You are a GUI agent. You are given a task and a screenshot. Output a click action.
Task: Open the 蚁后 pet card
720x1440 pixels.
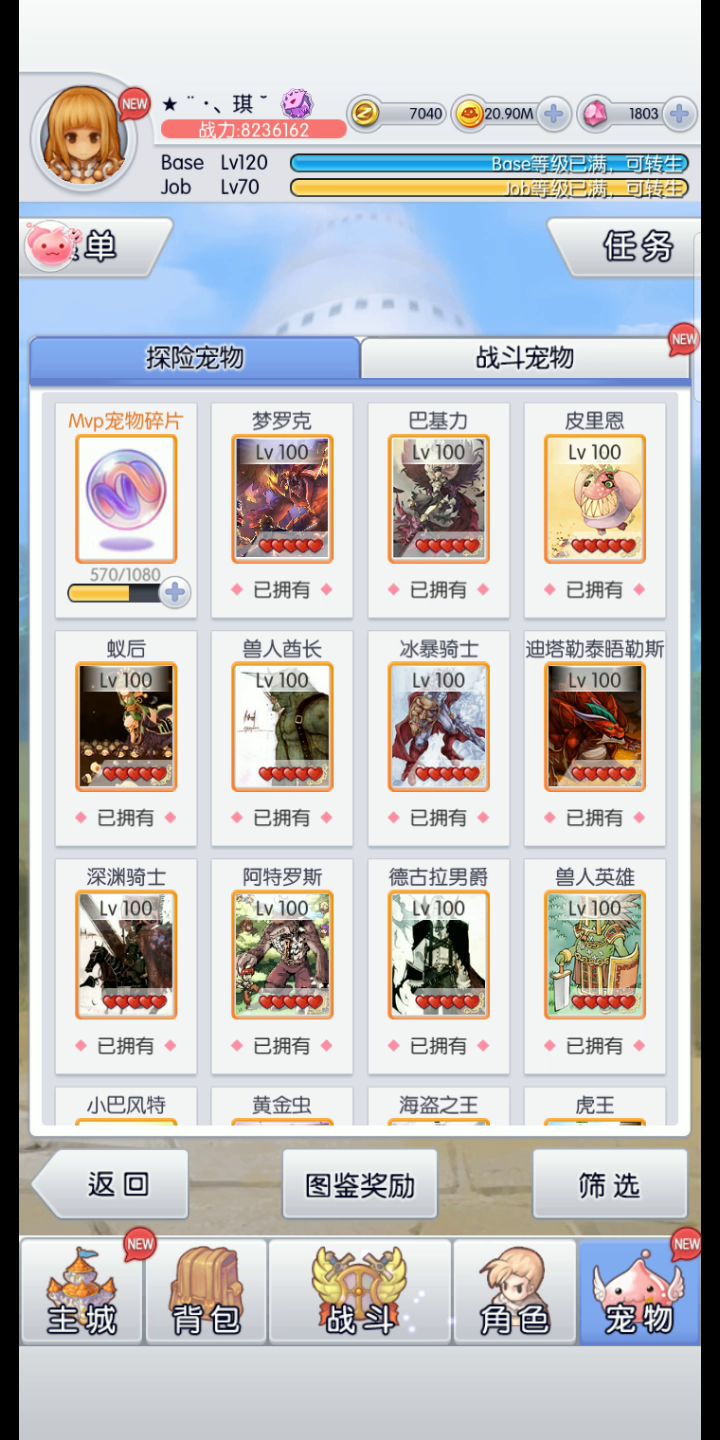126,727
